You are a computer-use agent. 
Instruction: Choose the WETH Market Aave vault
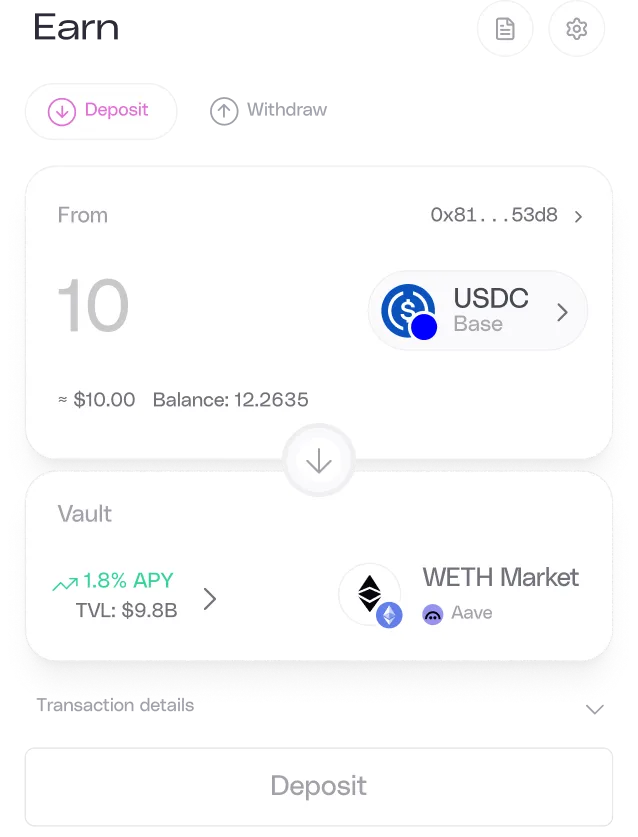pyautogui.click(x=460, y=594)
